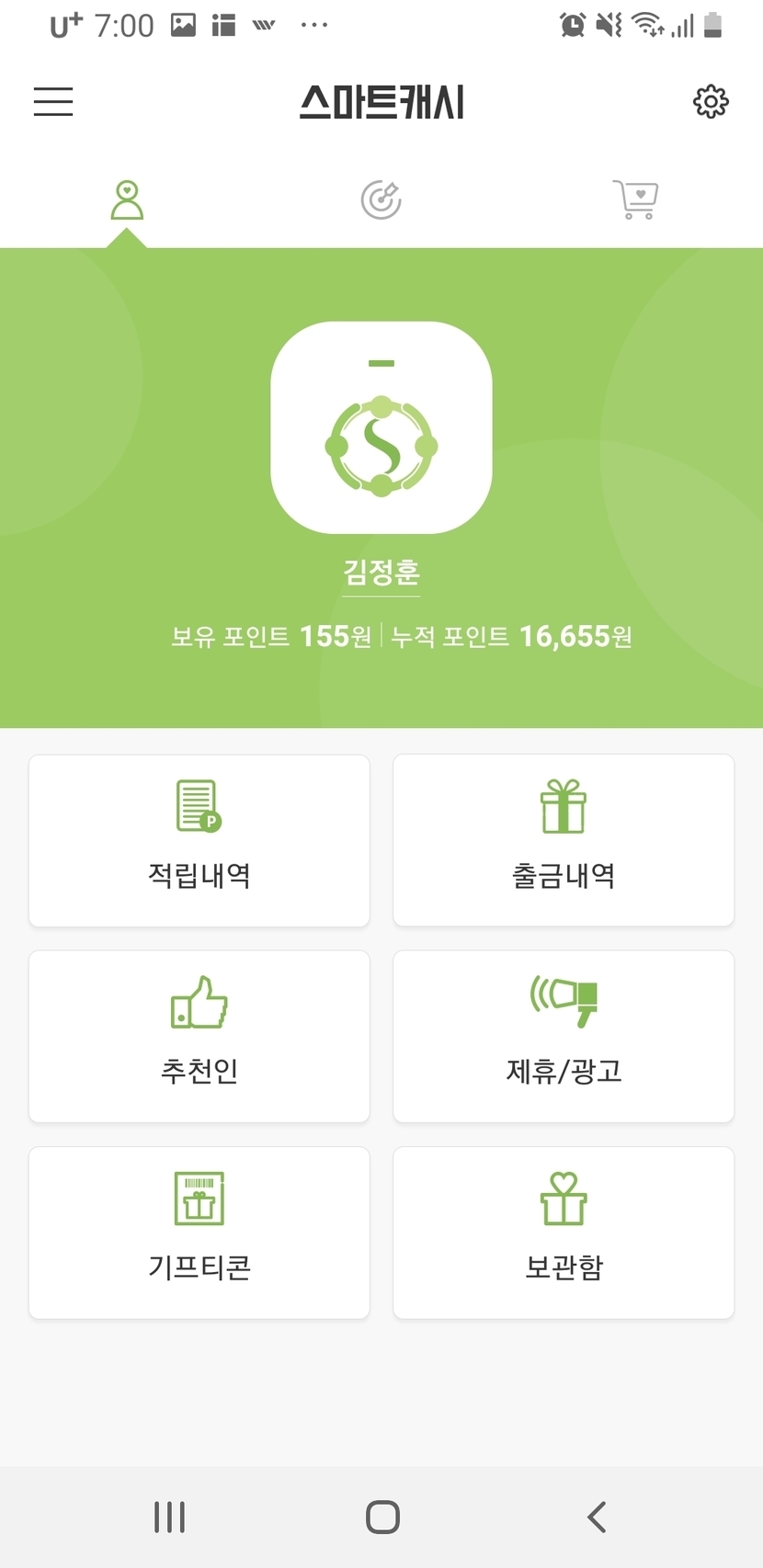Switch to the shopping cart tab
The image size is (763, 1568).
click(635, 200)
